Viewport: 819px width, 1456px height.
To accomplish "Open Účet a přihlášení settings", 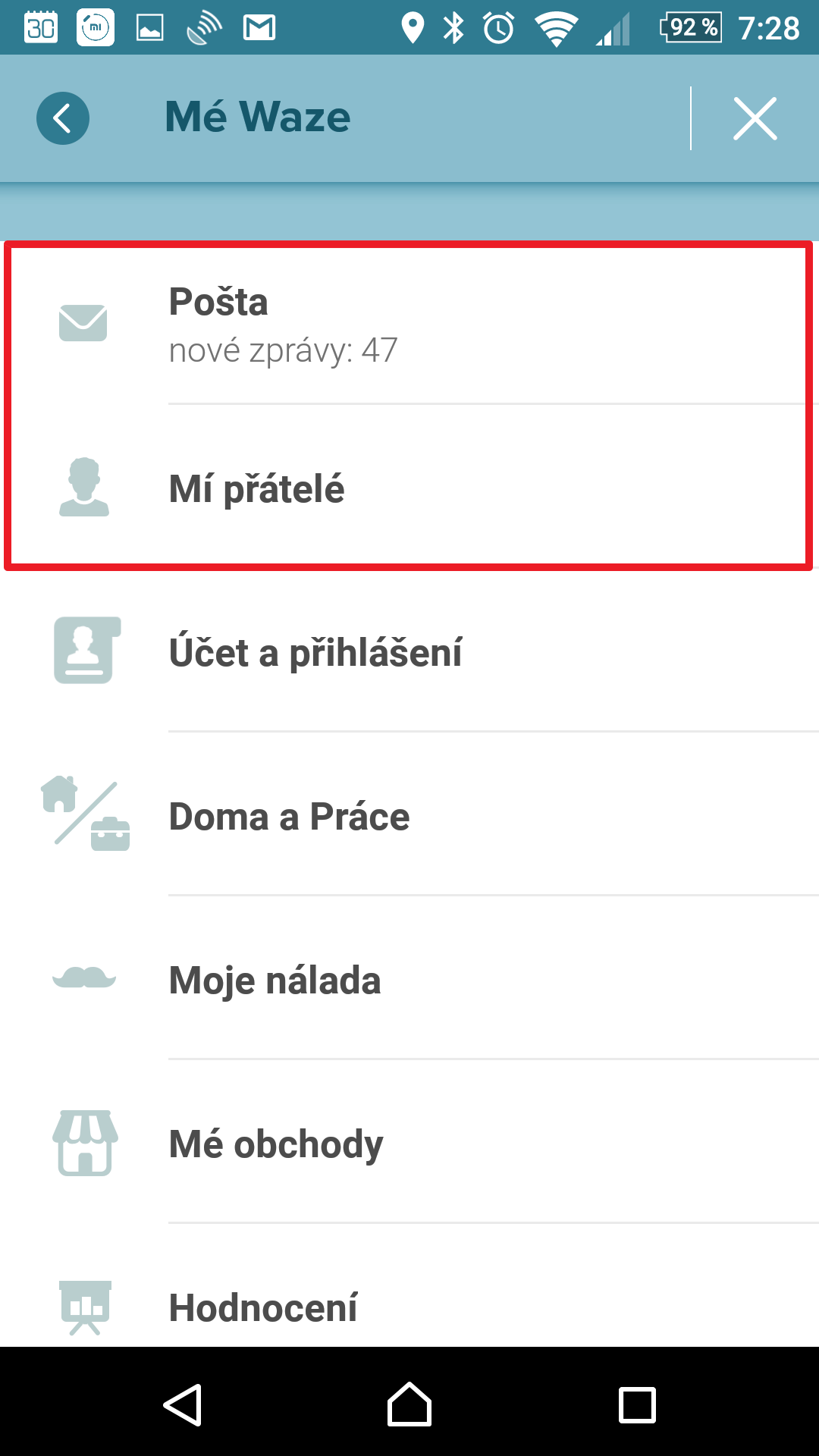I will [x=409, y=651].
